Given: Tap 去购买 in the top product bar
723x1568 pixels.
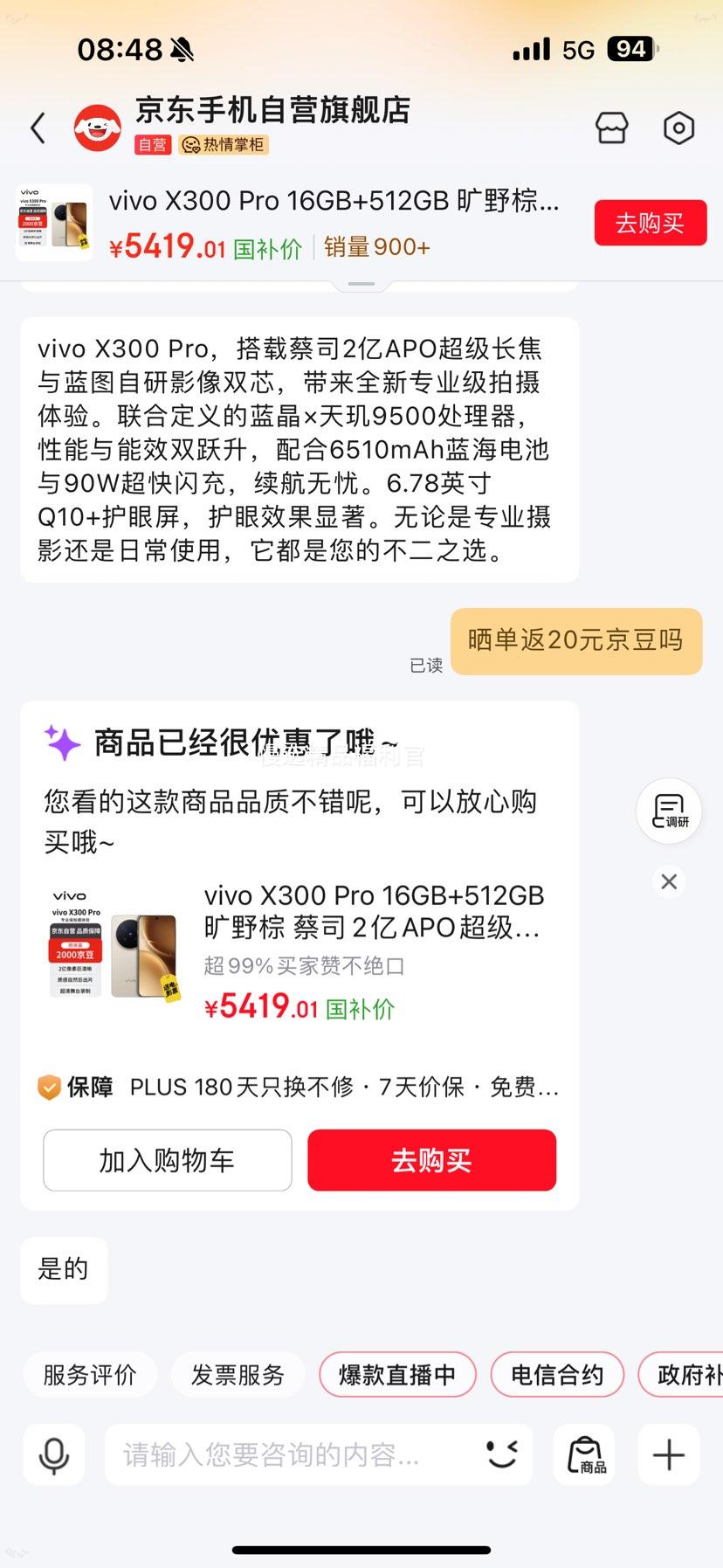Looking at the screenshot, I should point(650,223).
